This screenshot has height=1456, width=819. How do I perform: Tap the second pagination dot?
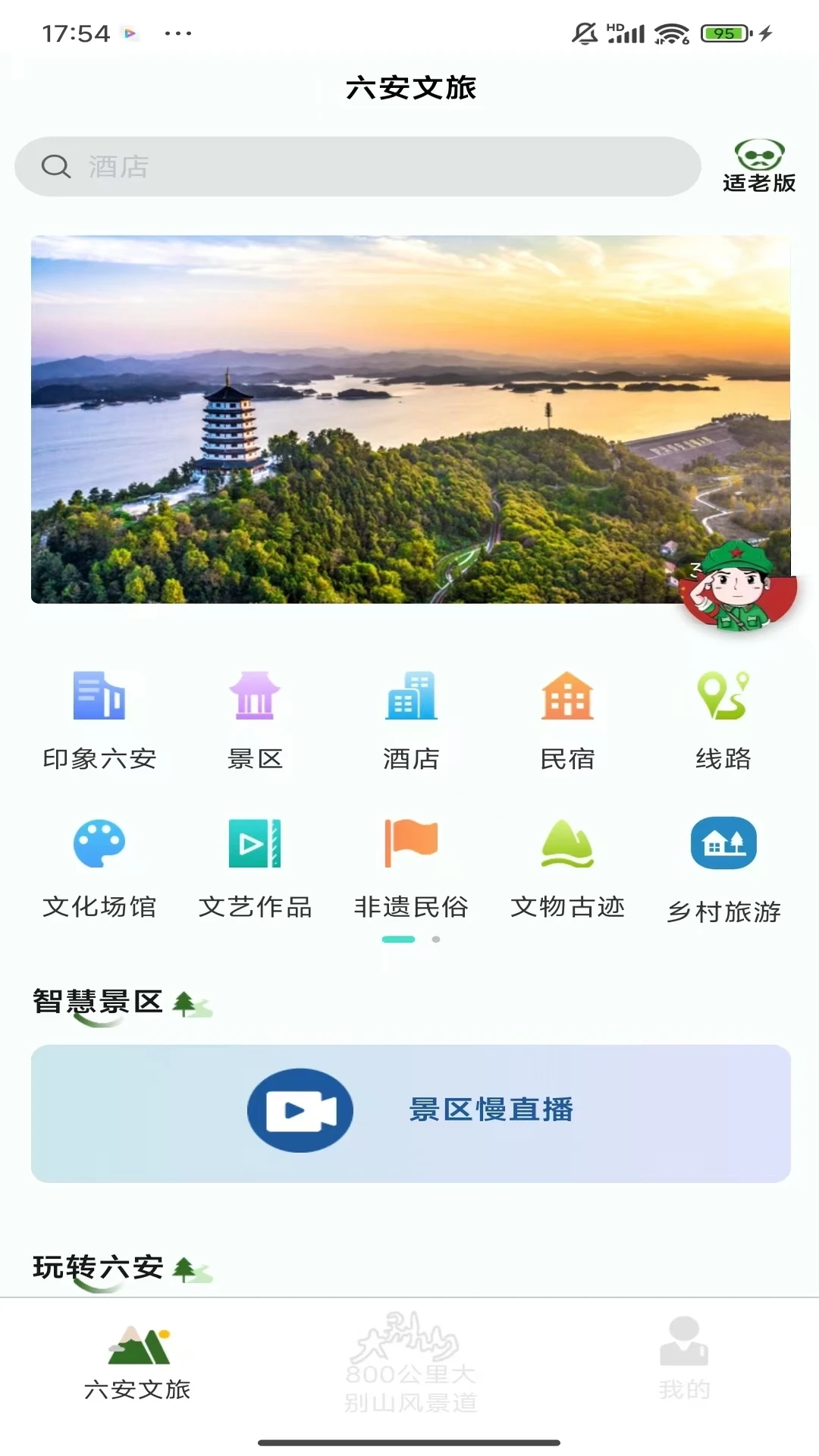click(436, 938)
